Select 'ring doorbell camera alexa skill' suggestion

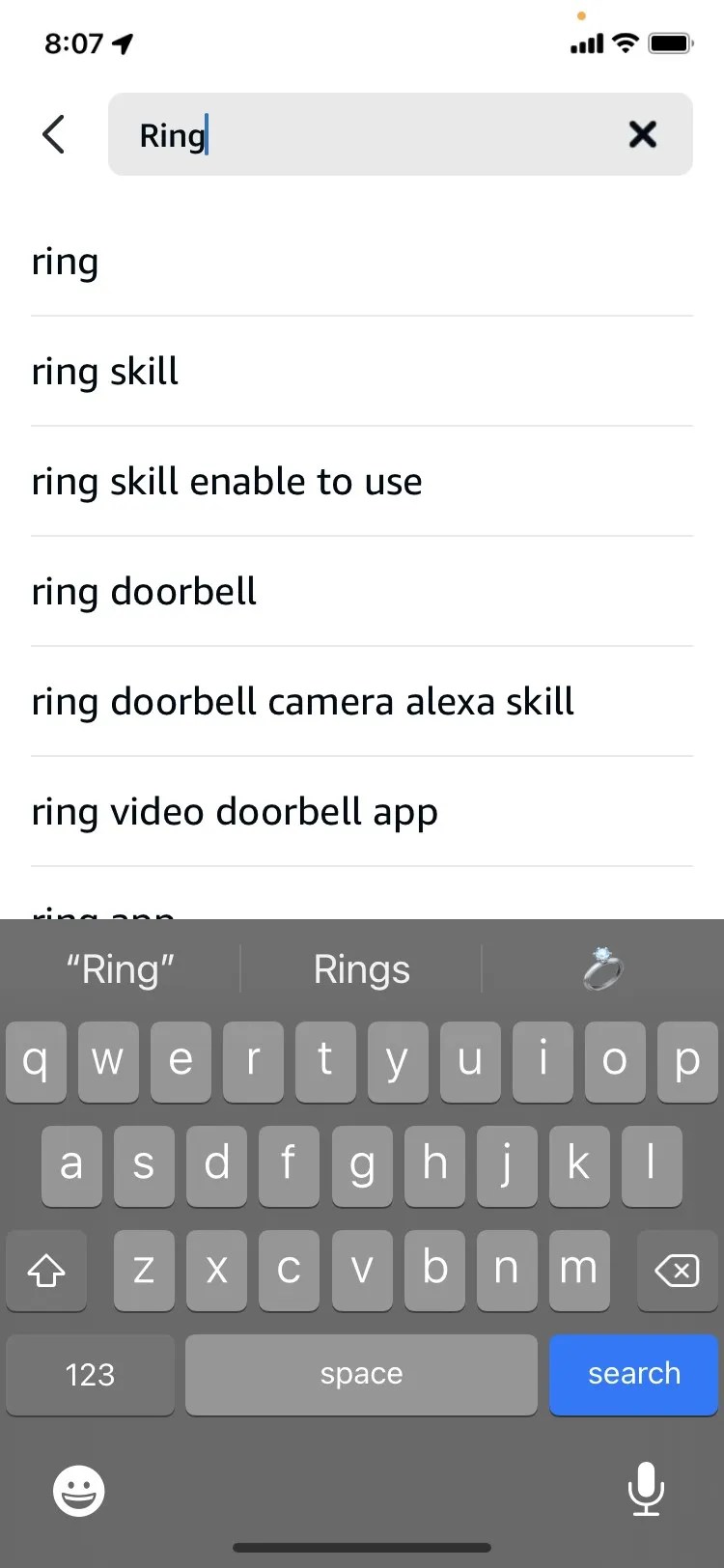click(x=302, y=701)
